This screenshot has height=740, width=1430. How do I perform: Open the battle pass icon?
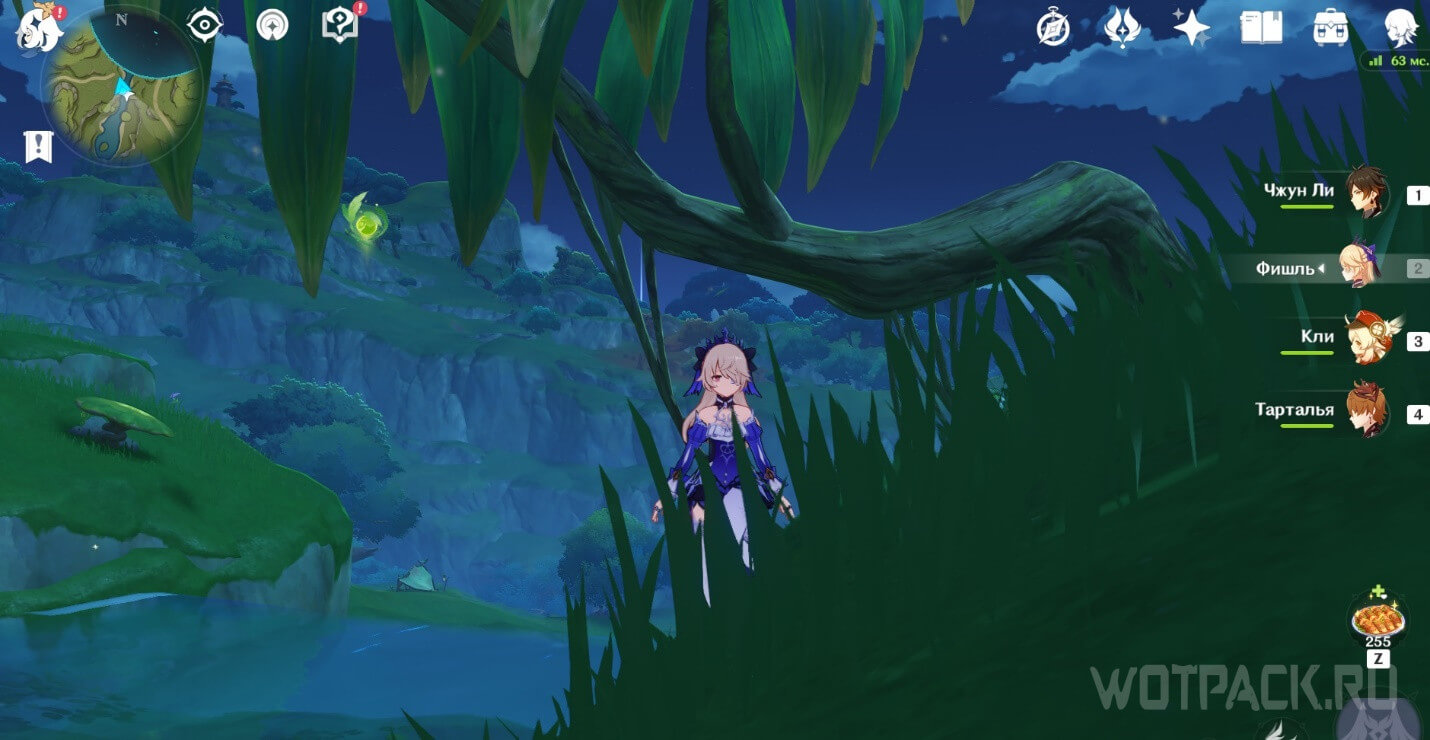(1123, 27)
